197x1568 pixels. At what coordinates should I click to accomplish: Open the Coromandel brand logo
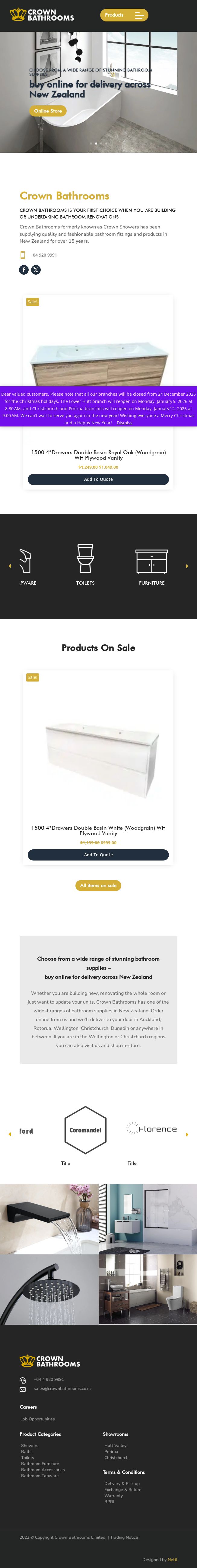tap(85, 1130)
